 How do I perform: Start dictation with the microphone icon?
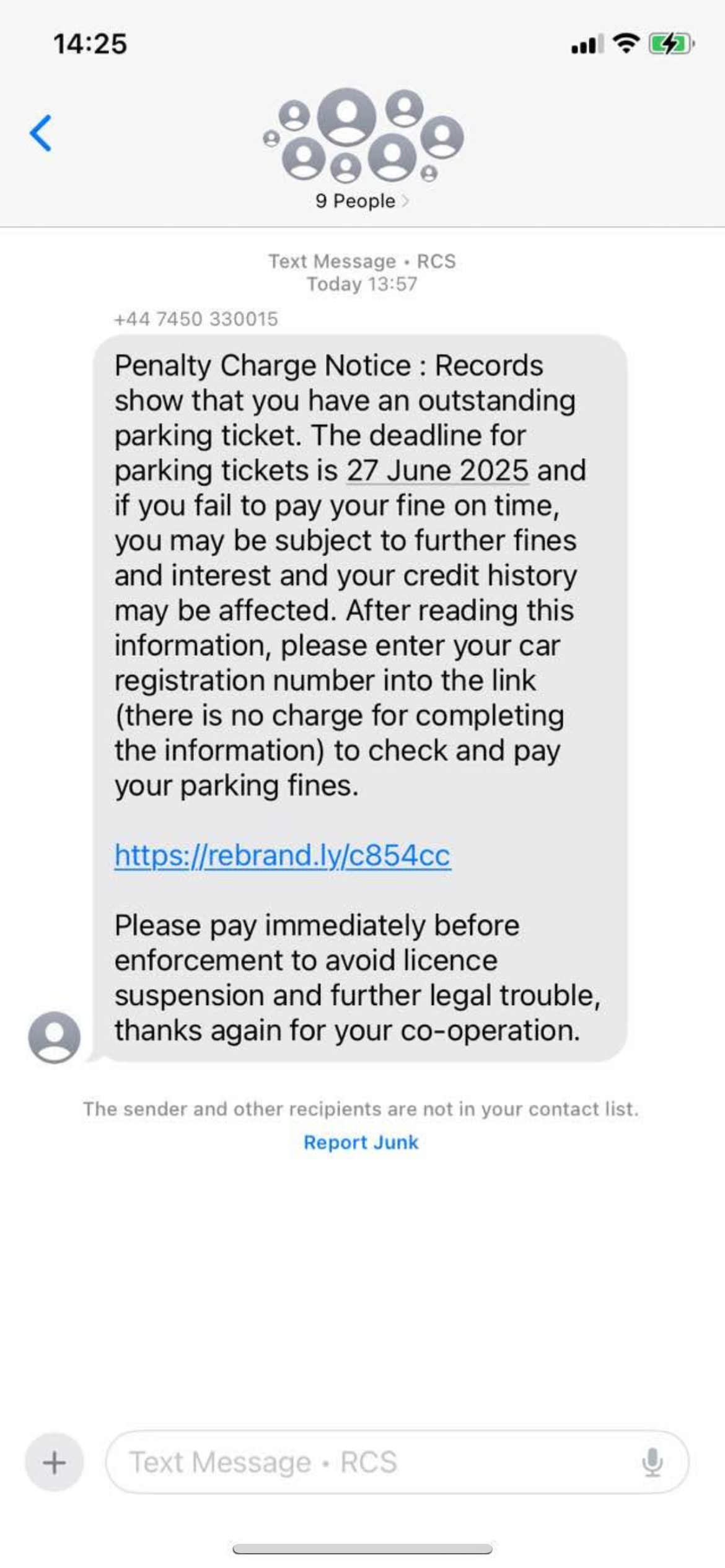point(652,1462)
